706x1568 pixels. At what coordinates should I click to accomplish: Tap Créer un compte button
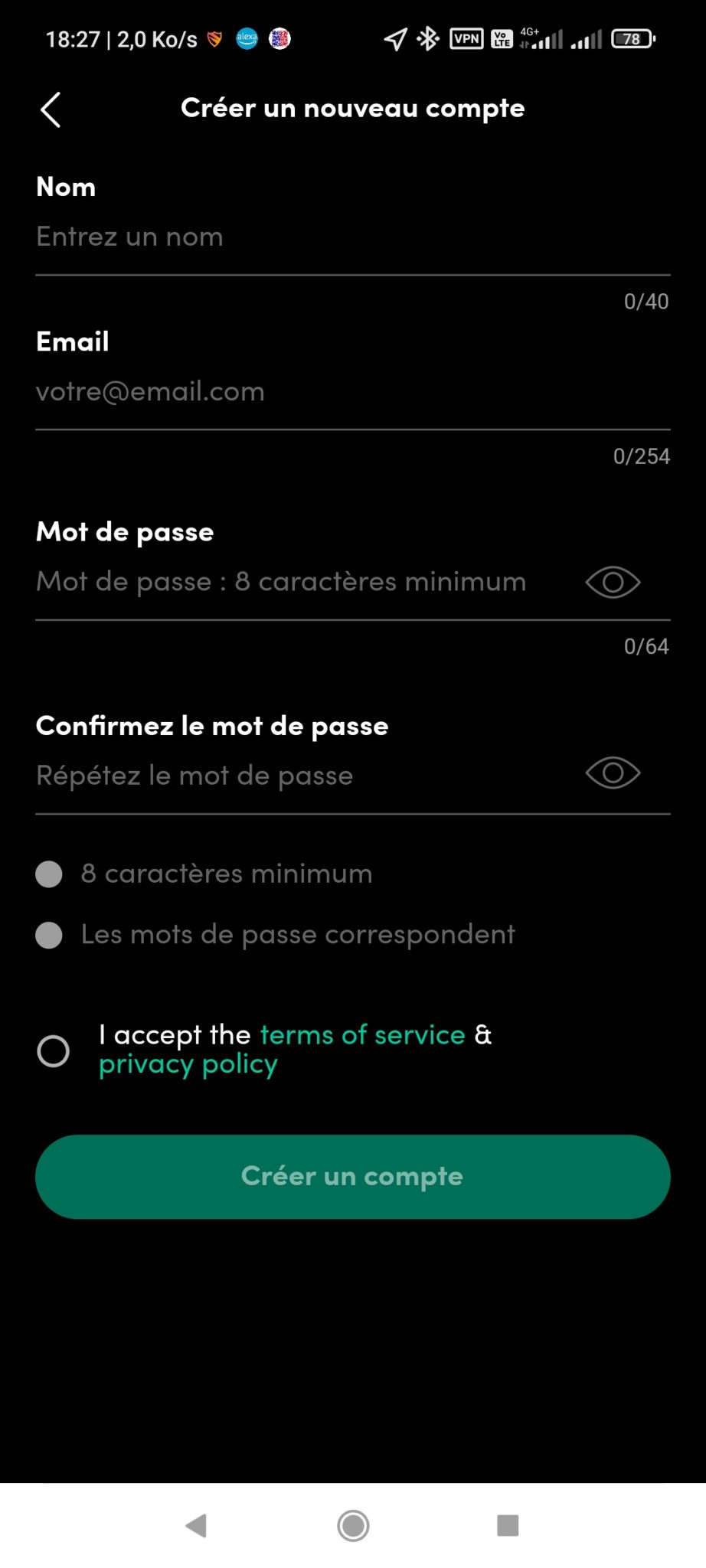353,1177
